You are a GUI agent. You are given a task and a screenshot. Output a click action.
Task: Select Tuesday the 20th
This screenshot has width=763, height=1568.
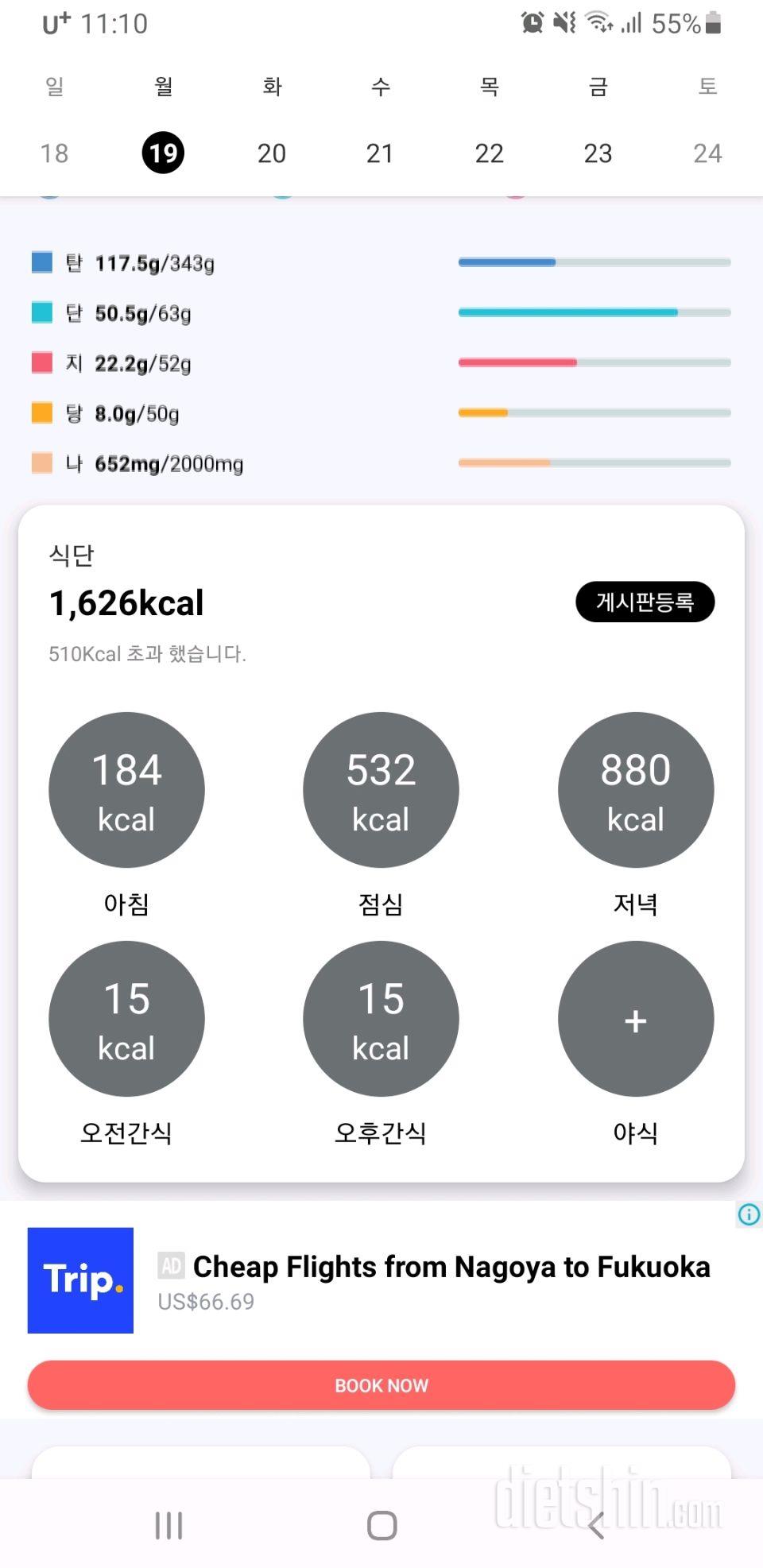(272, 153)
